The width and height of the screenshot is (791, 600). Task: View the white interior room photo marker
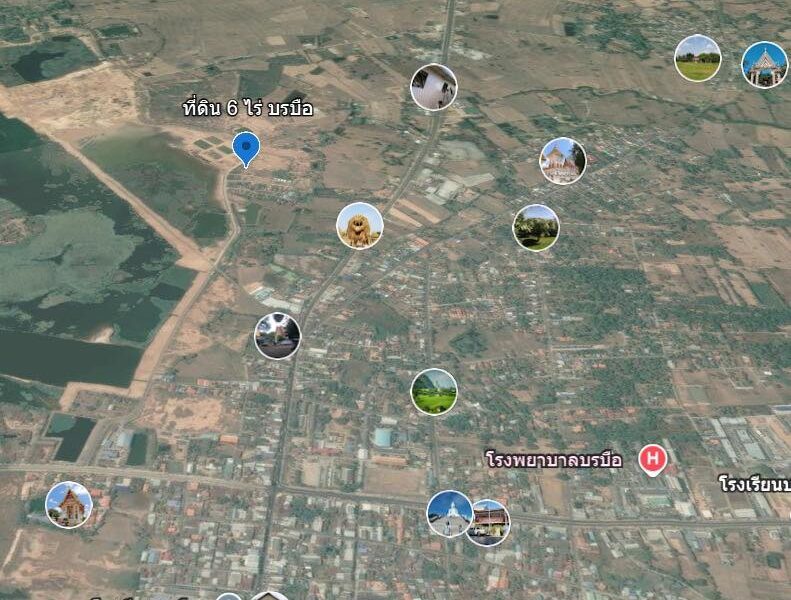click(434, 87)
